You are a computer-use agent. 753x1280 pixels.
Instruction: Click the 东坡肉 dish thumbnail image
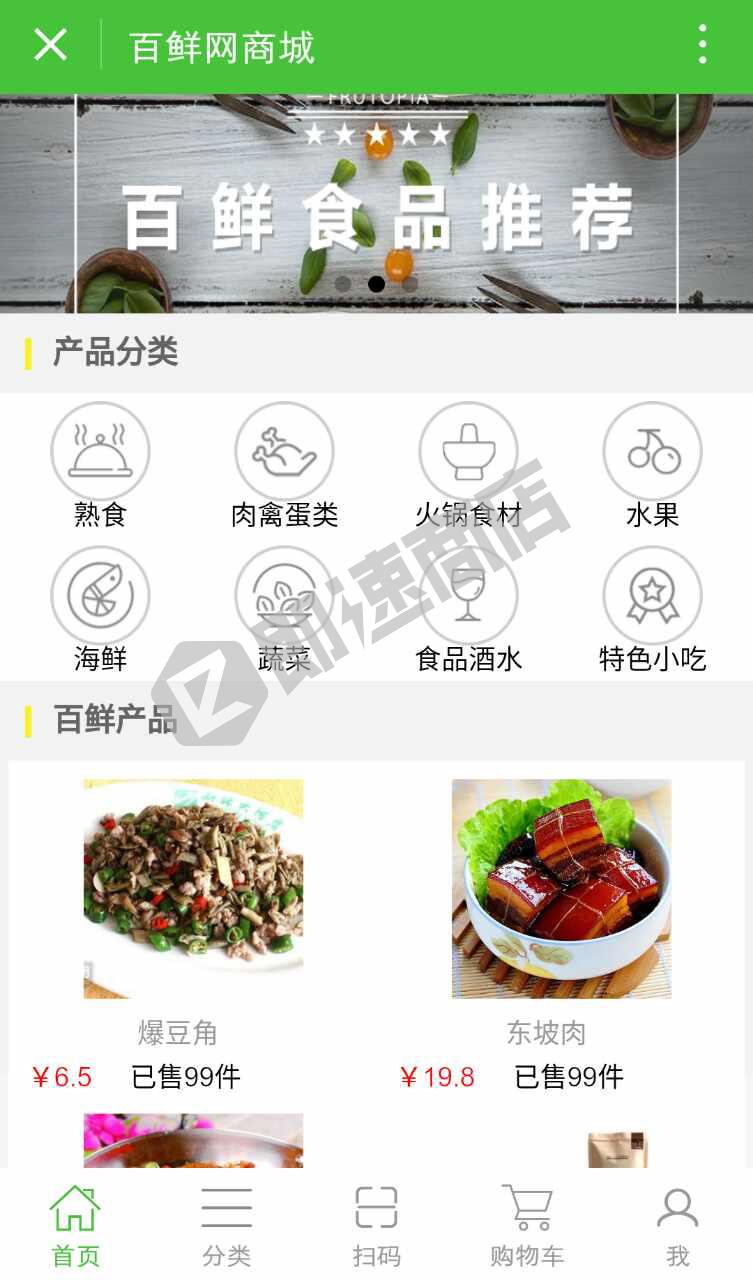[561, 890]
